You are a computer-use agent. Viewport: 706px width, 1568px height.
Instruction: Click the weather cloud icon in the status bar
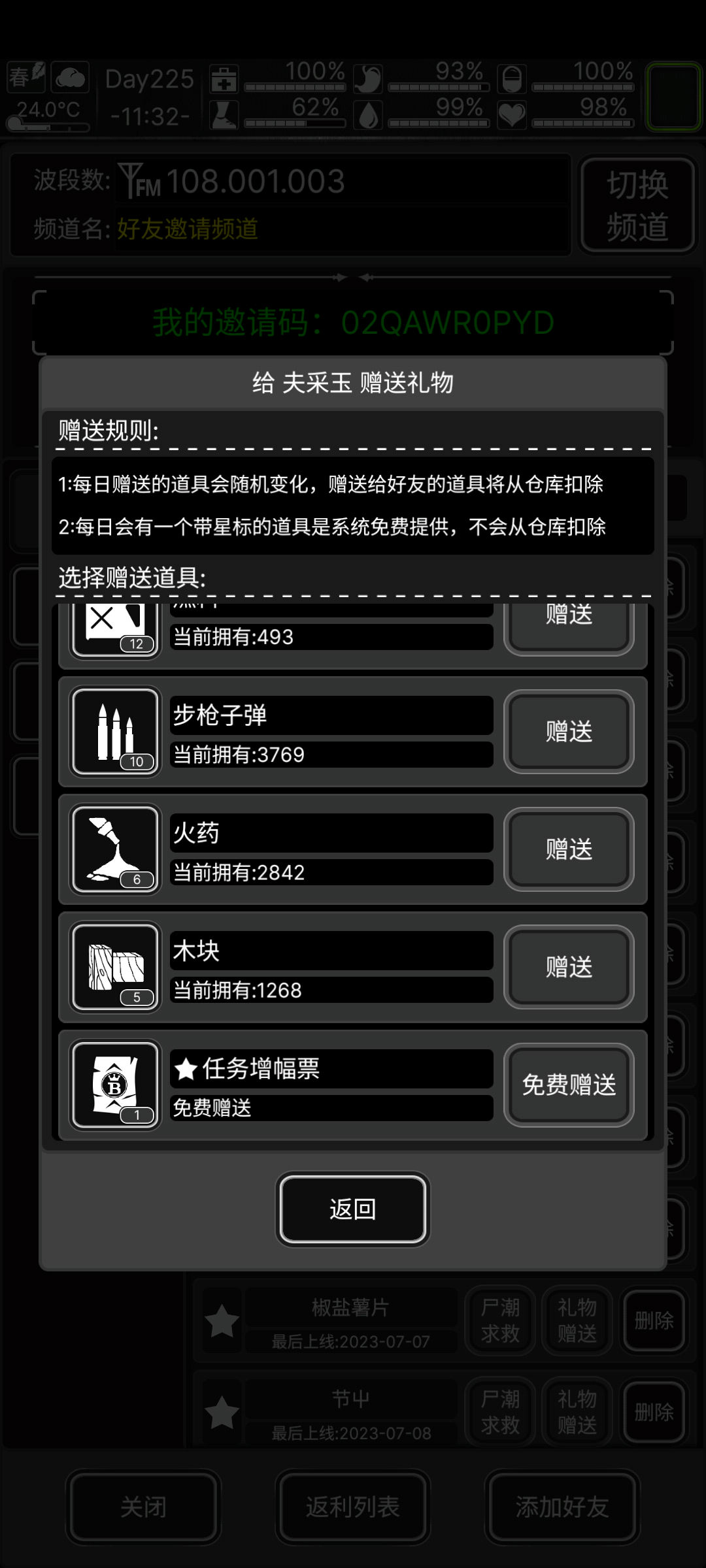[x=70, y=78]
